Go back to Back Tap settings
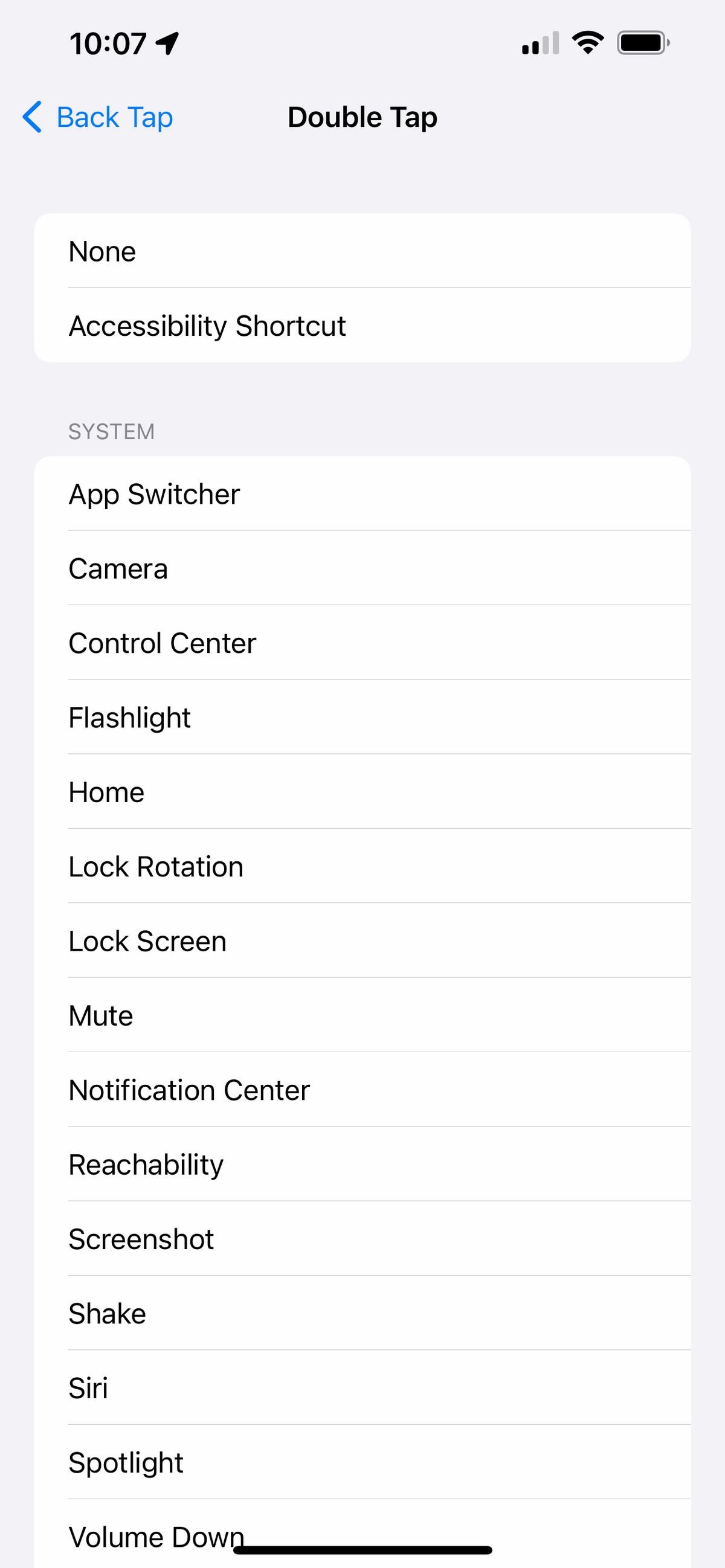This screenshot has width=725, height=1568. 97,117
